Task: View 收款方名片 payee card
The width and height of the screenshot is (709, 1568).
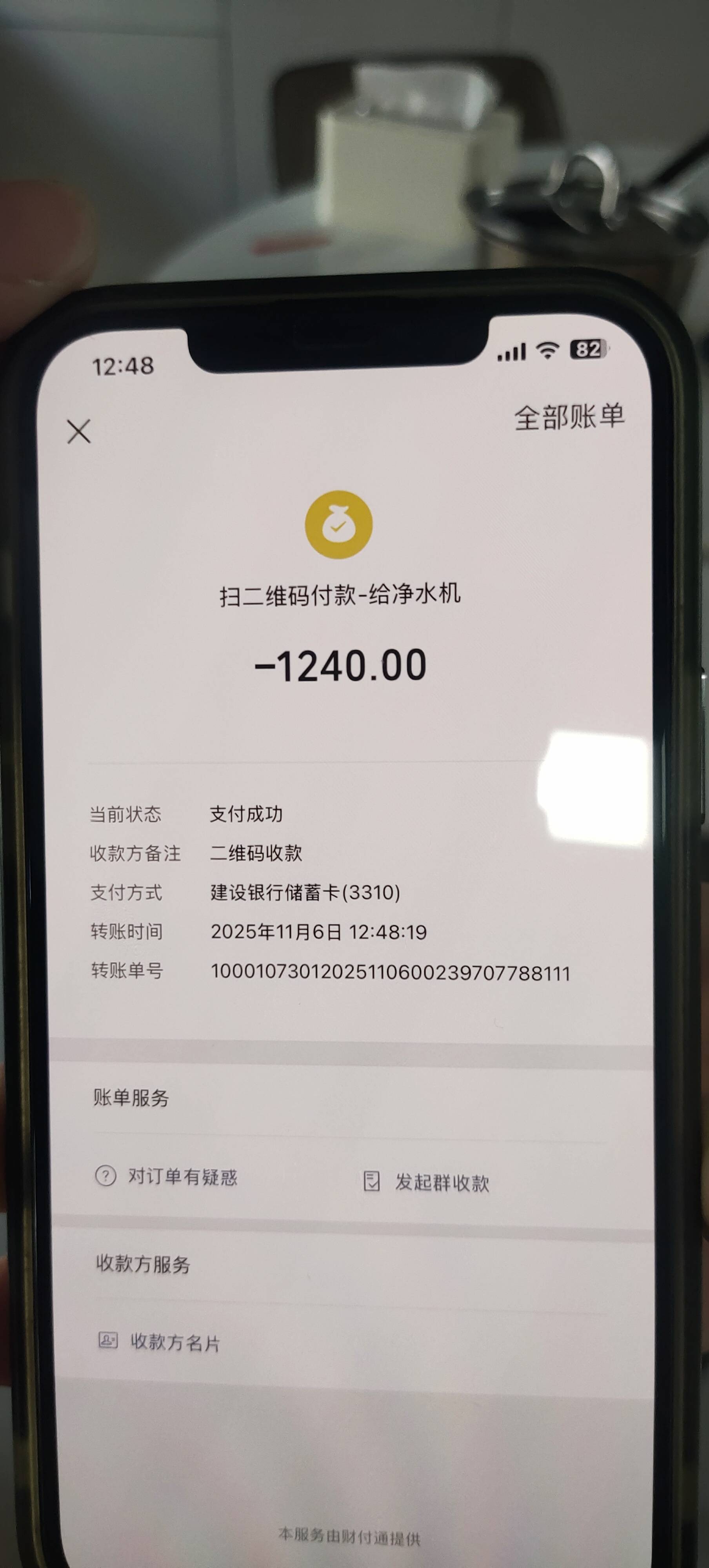Action: pyautogui.click(x=160, y=1342)
